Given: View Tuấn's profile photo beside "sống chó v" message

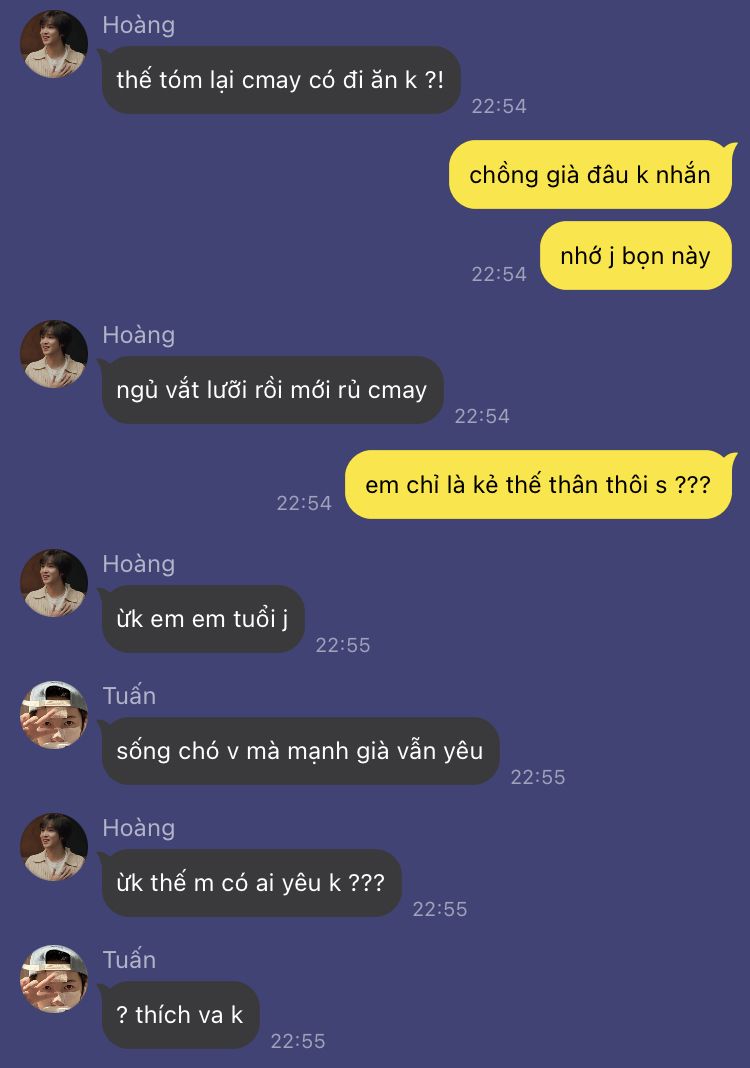Looking at the screenshot, I should (54, 715).
